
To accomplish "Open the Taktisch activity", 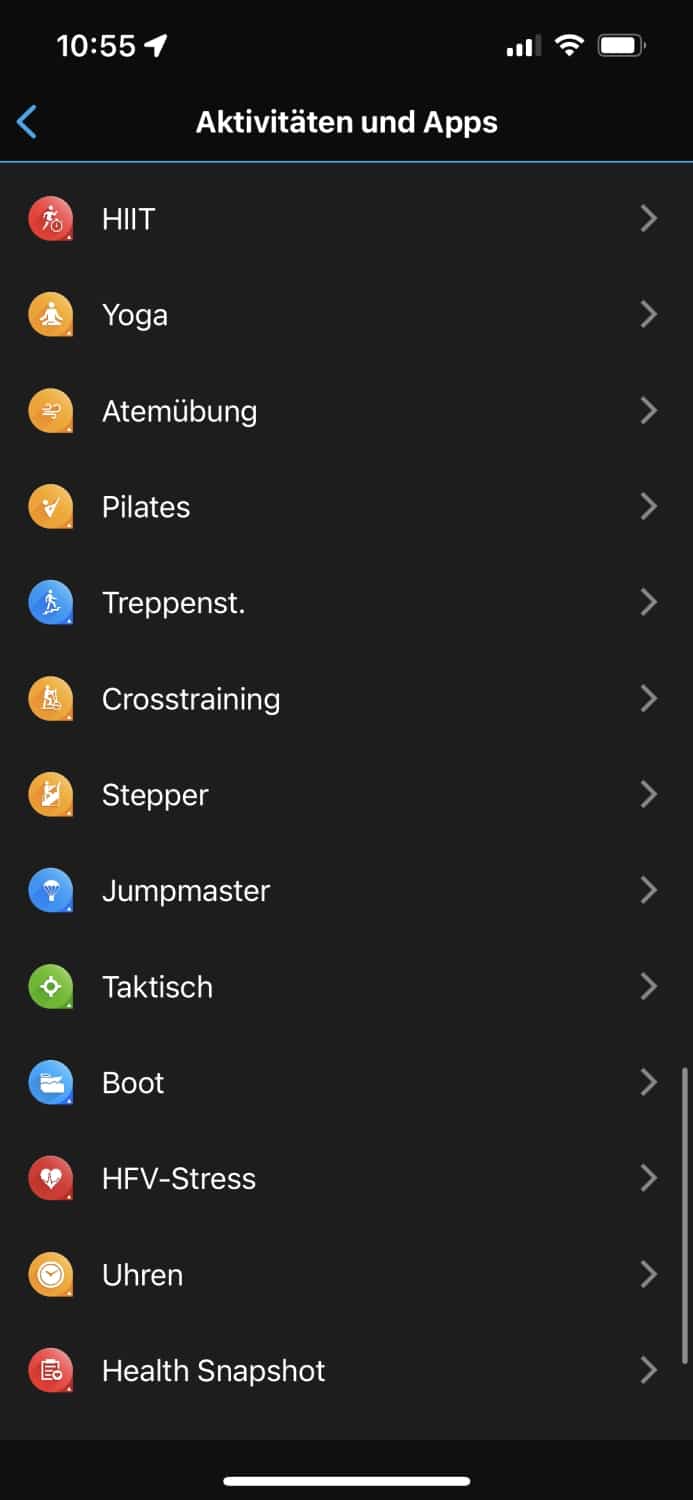I will pos(346,987).
